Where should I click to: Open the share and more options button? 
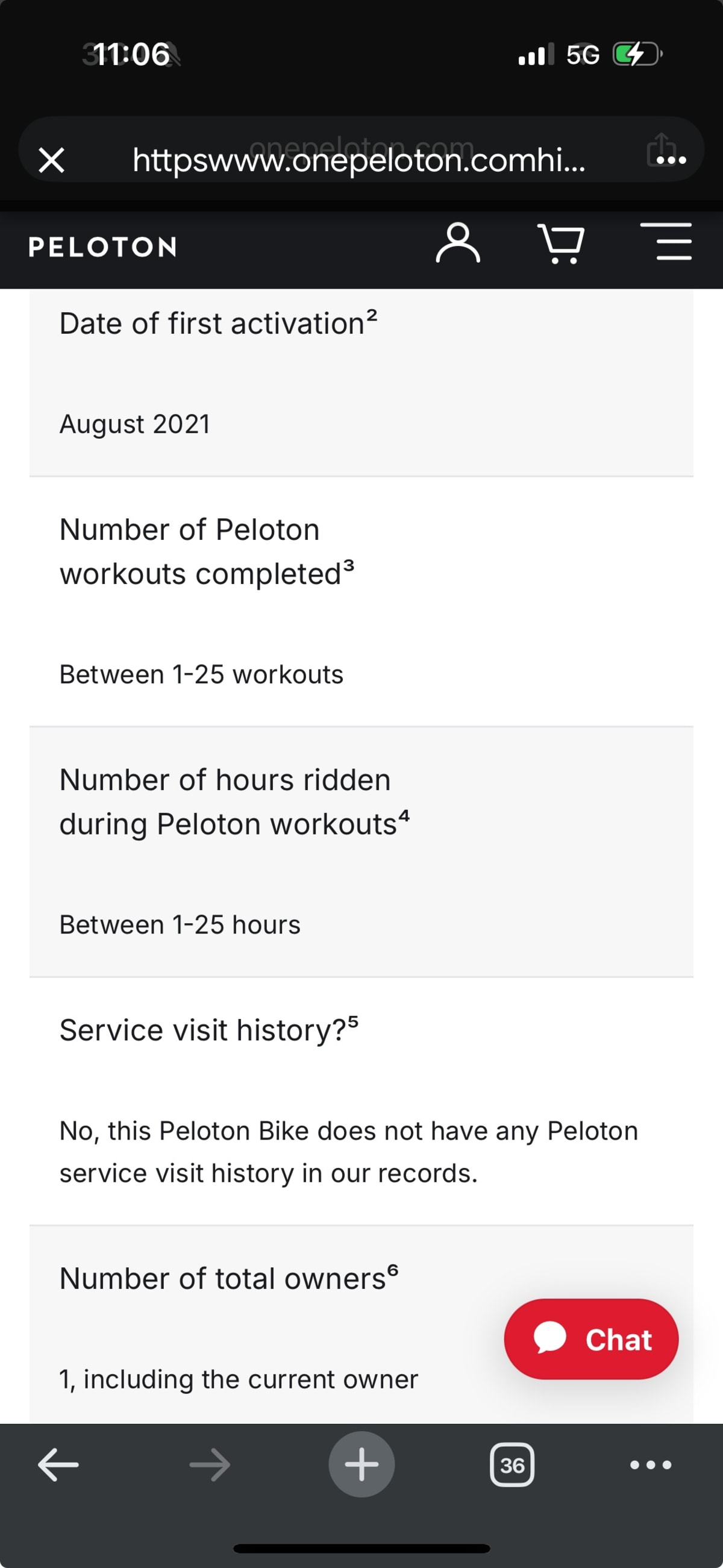(x=666, y=151)
